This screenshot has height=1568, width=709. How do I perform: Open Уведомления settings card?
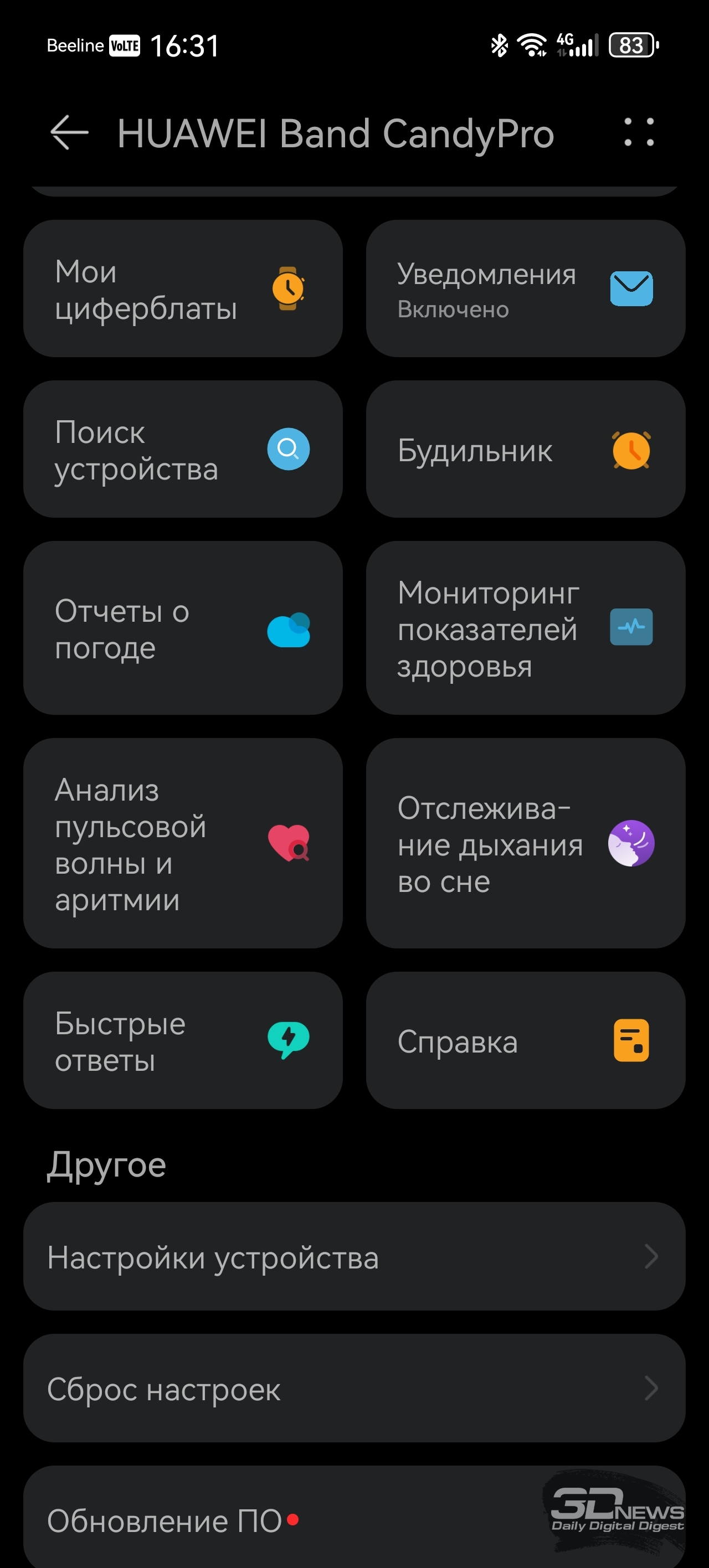pos(525,288)
